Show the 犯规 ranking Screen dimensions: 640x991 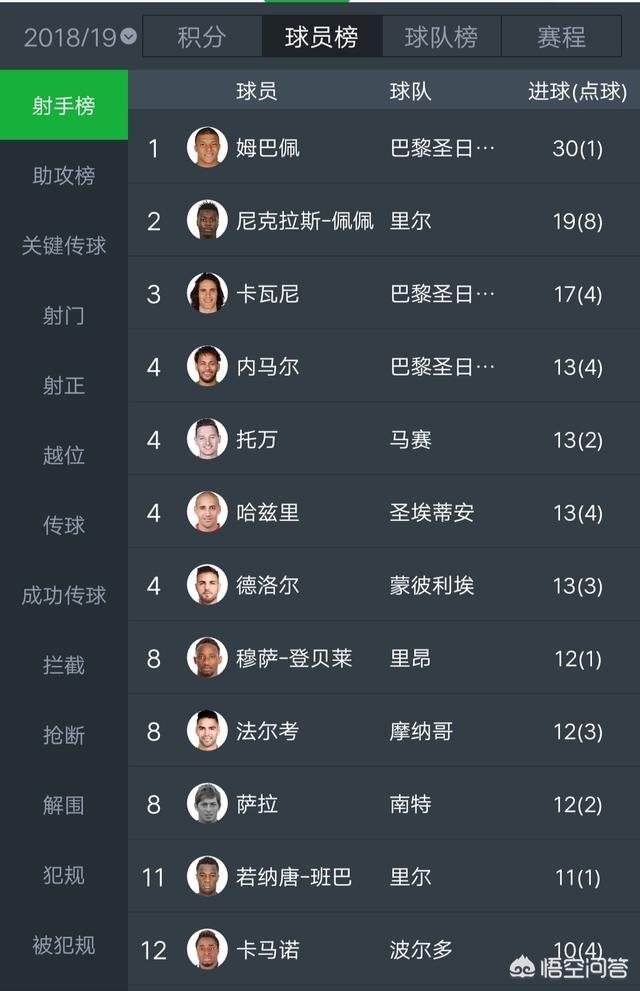coord(64,876)
